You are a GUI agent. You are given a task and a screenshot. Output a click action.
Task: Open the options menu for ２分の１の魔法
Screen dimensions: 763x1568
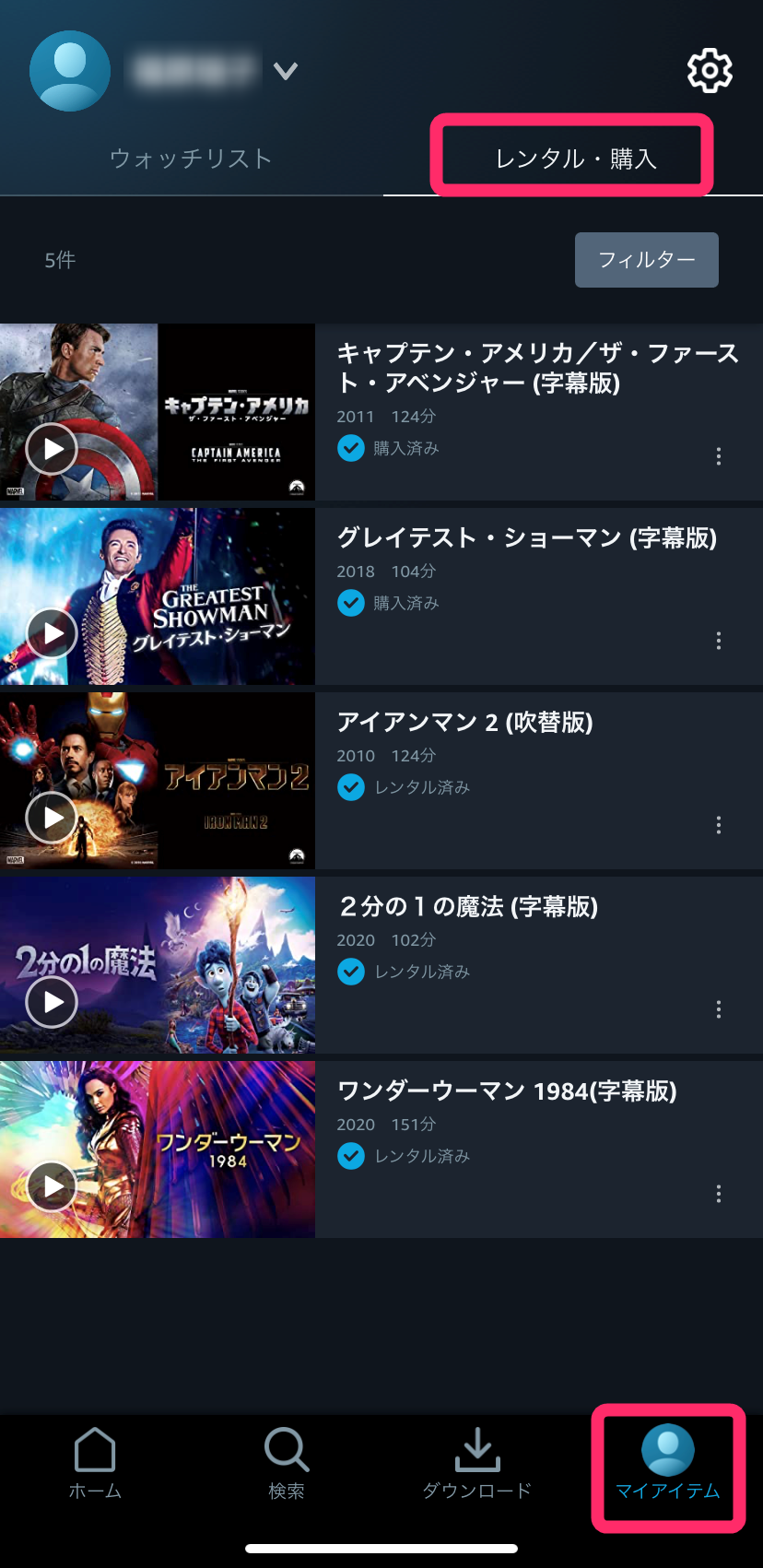click(x=718, y=1009)
